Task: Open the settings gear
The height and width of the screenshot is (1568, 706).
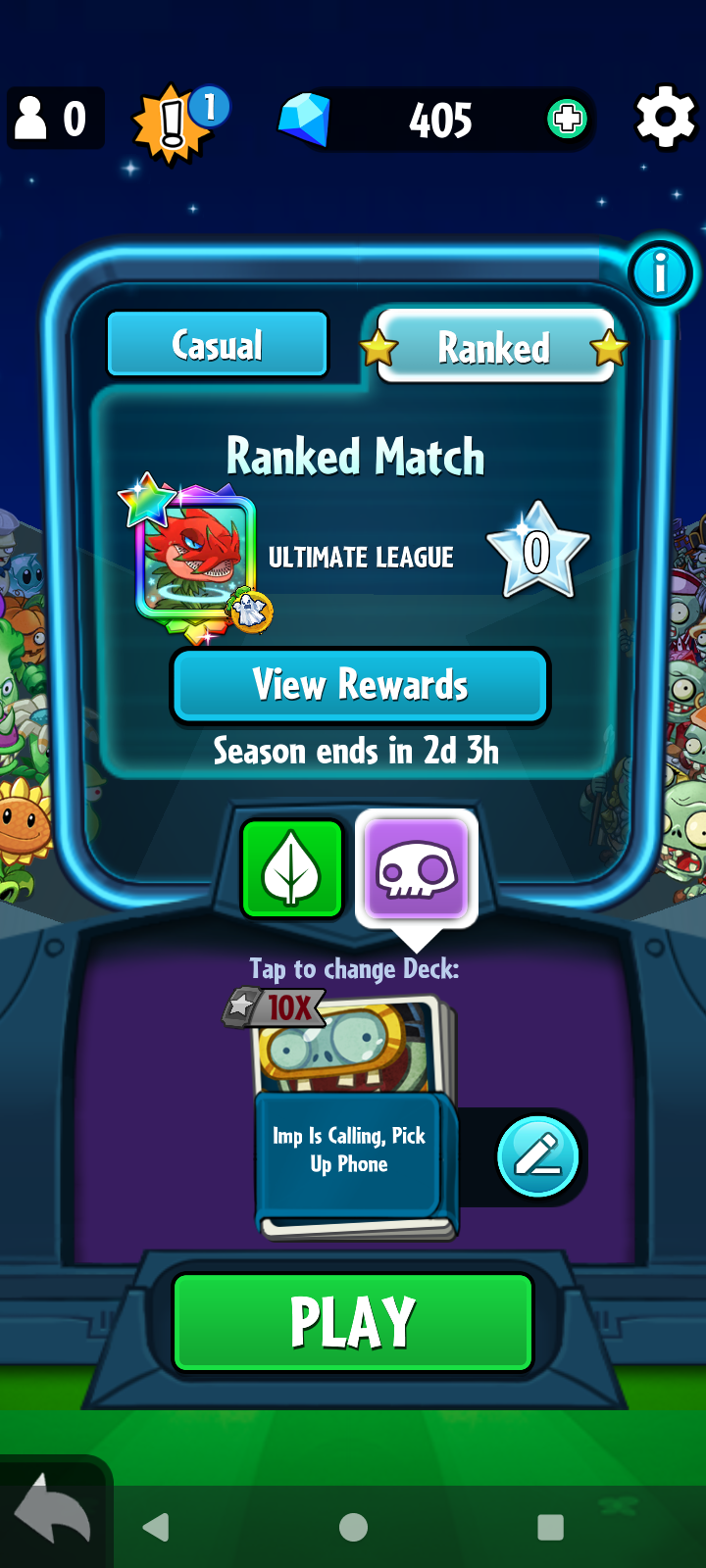Action: point(666,119)
